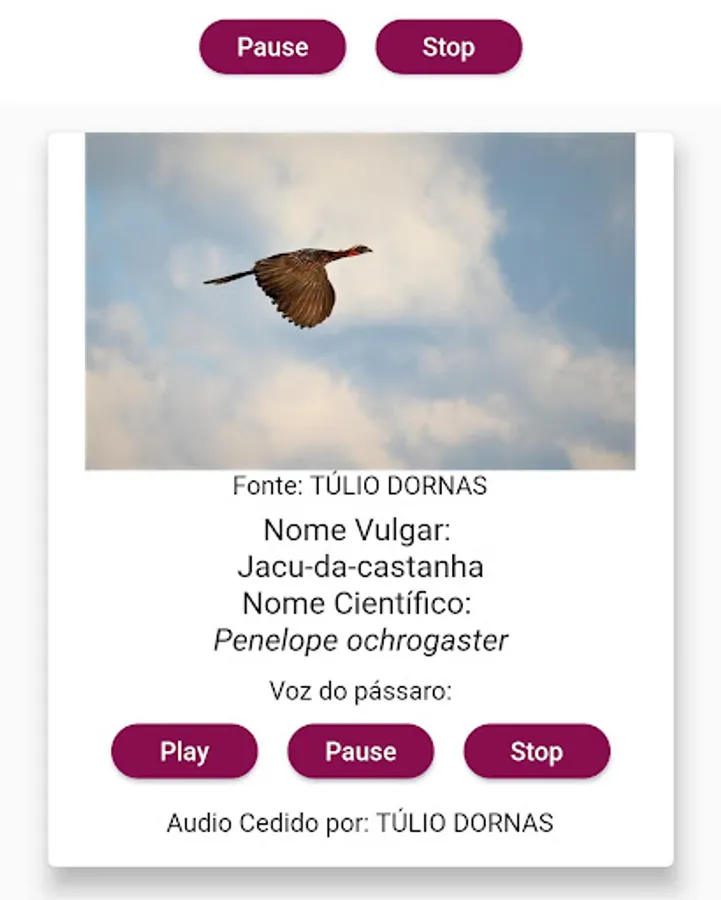Tap the top Stop button above the card
The height and width of the screenshot is (900, 721).
coord(448,47)
